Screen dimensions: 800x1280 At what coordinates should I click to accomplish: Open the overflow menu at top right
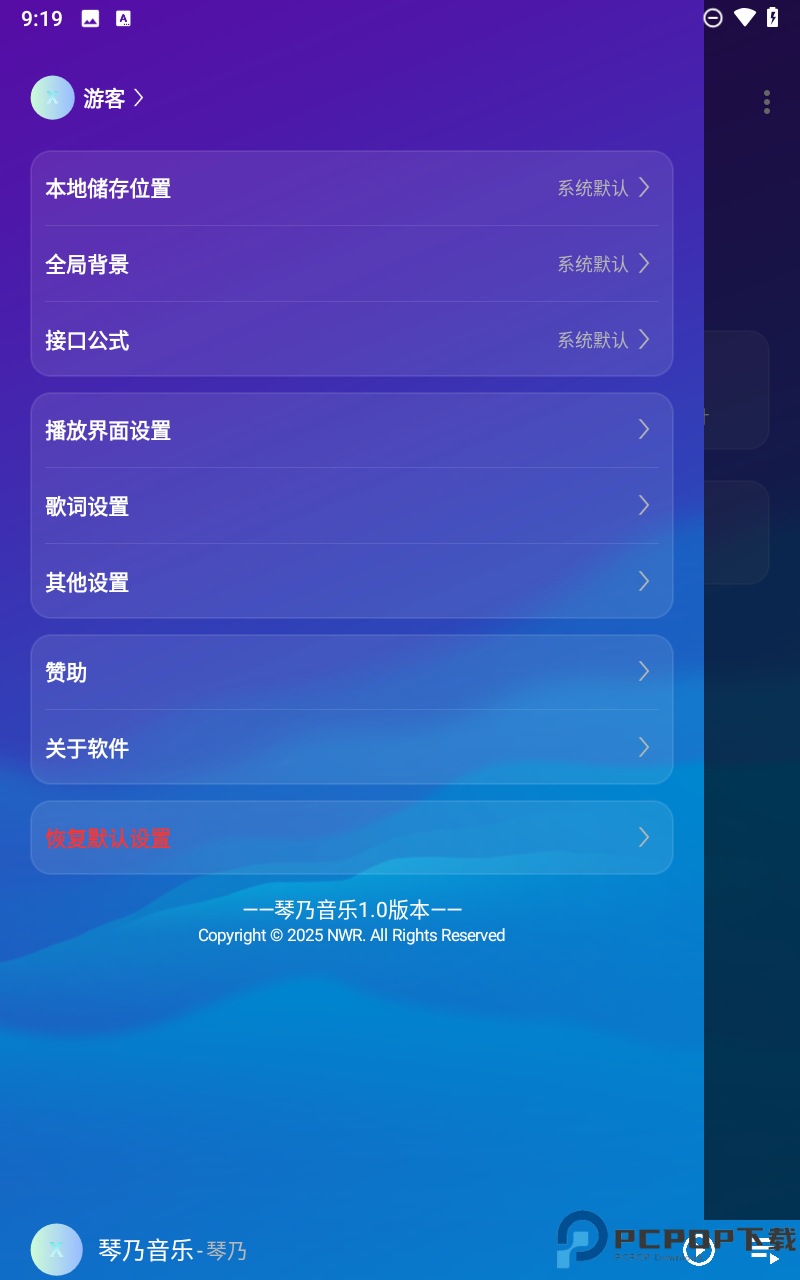coord(765,101)
